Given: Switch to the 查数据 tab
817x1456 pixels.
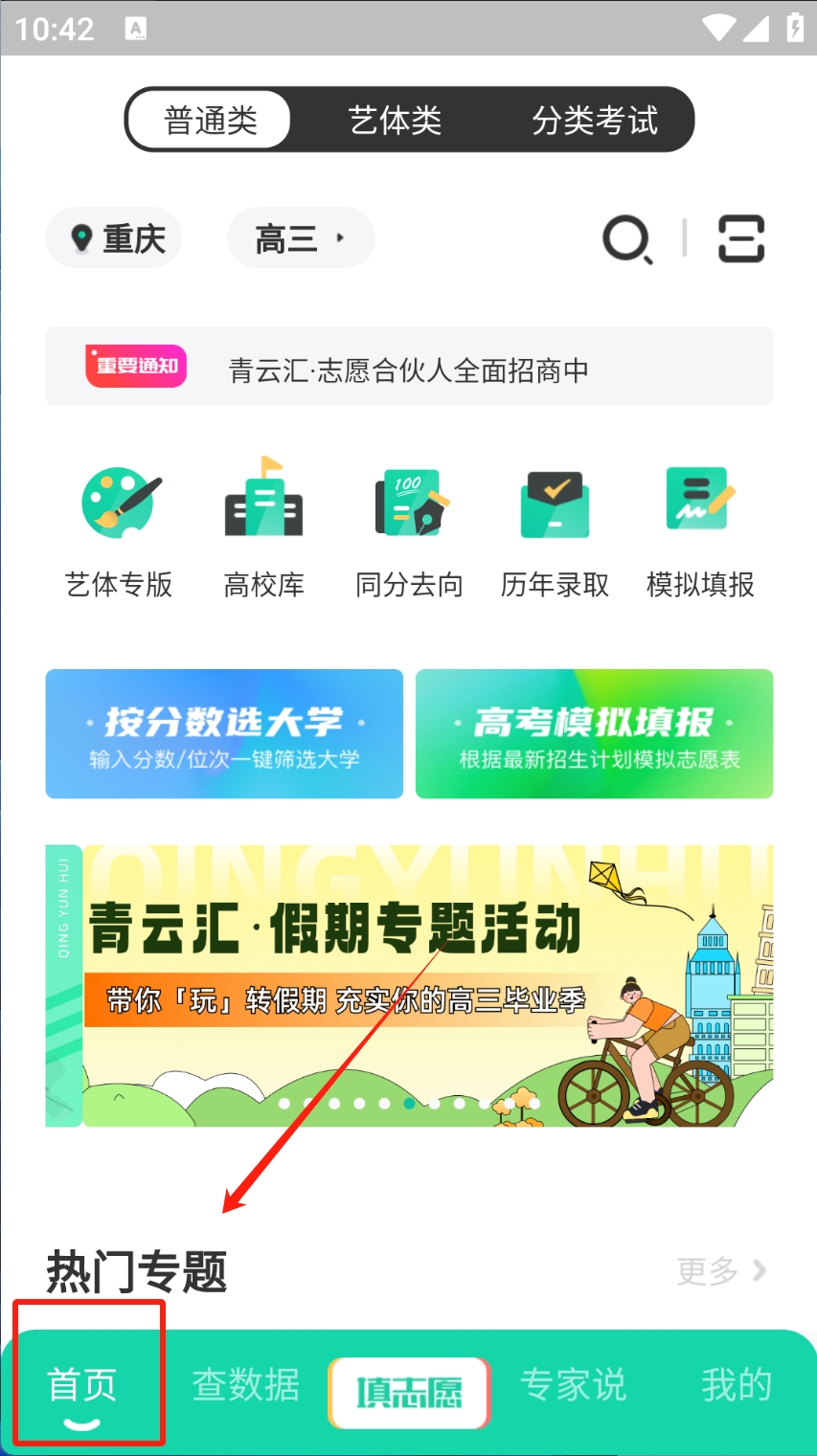Looking at the screenshot, I should (246, 1385).
